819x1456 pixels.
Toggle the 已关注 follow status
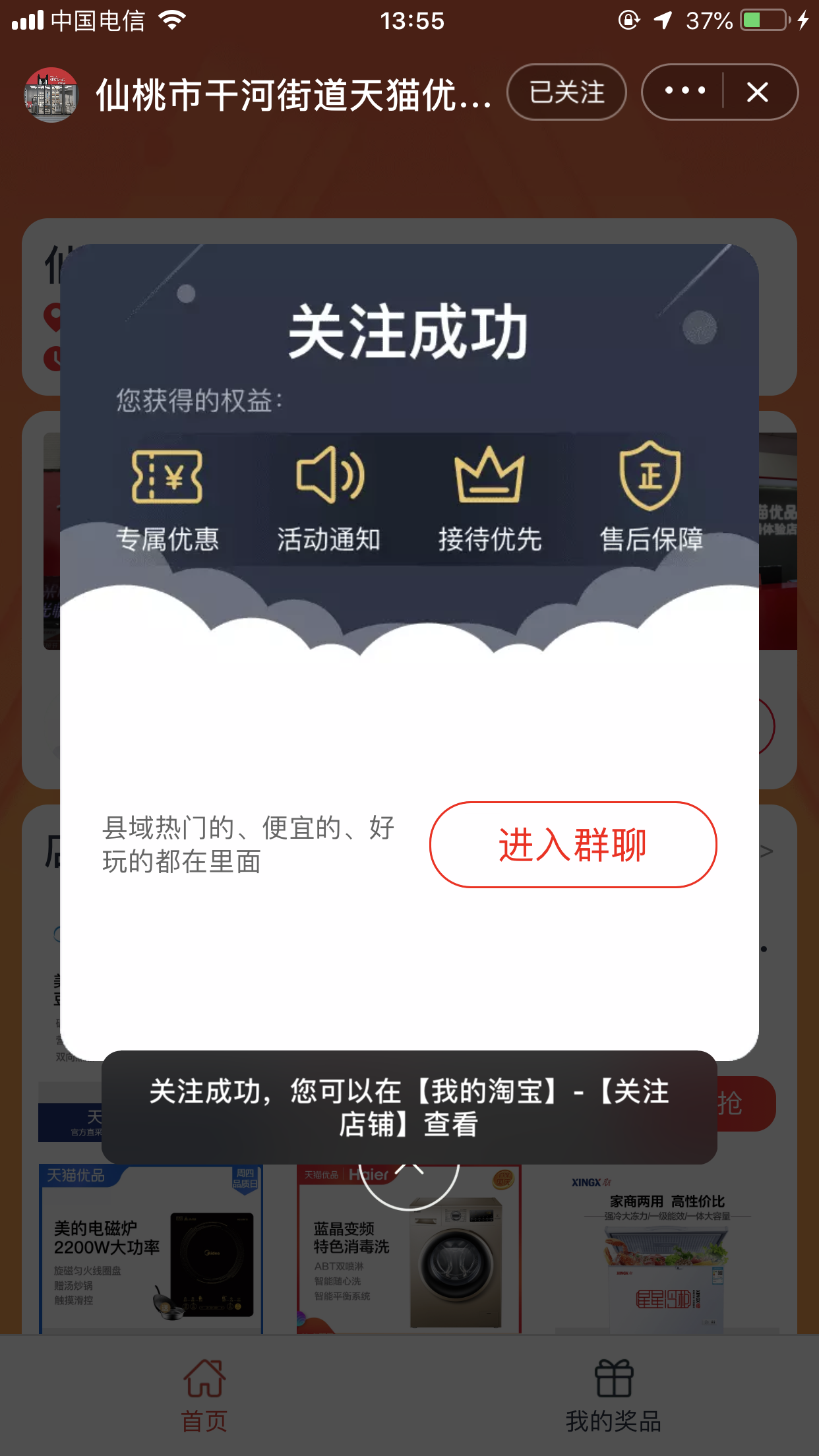click(566, 92)
